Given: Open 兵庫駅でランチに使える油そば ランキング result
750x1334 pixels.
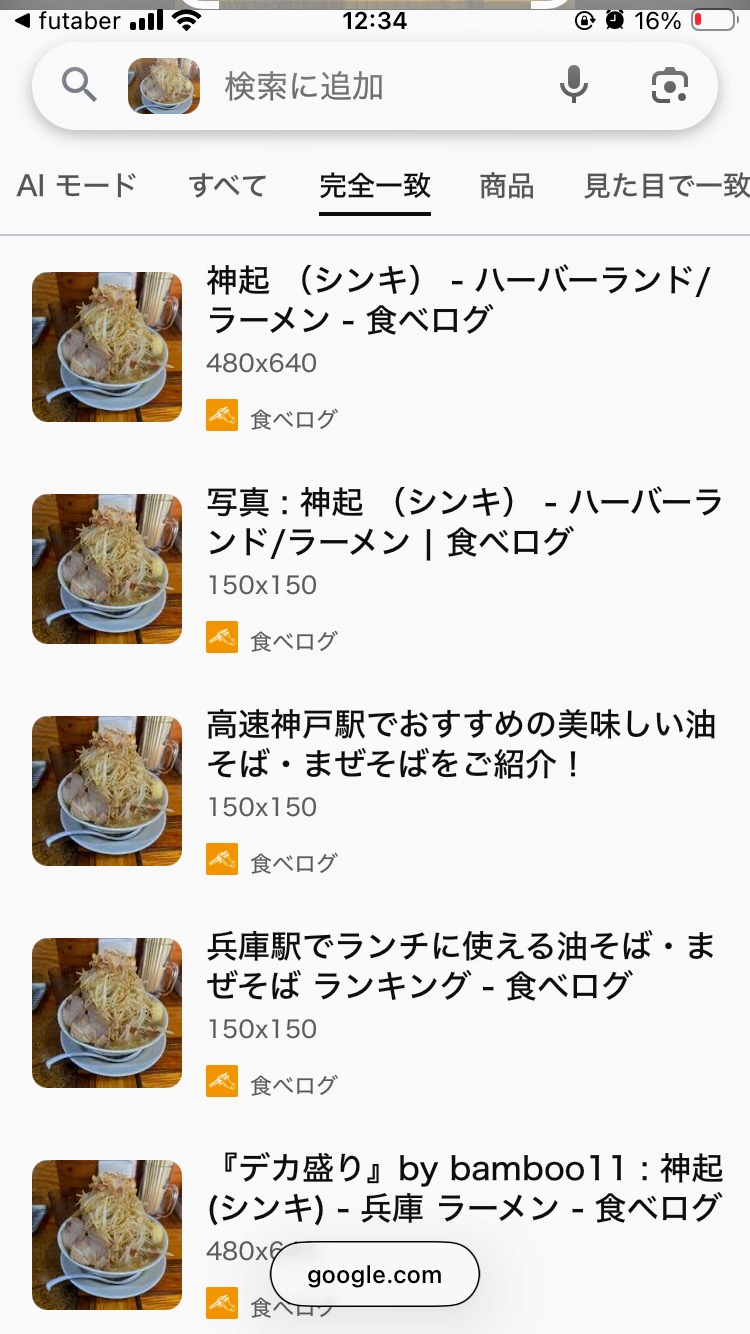Looking at the screenshot, I should pyautogui.click(x=461, y=966).
